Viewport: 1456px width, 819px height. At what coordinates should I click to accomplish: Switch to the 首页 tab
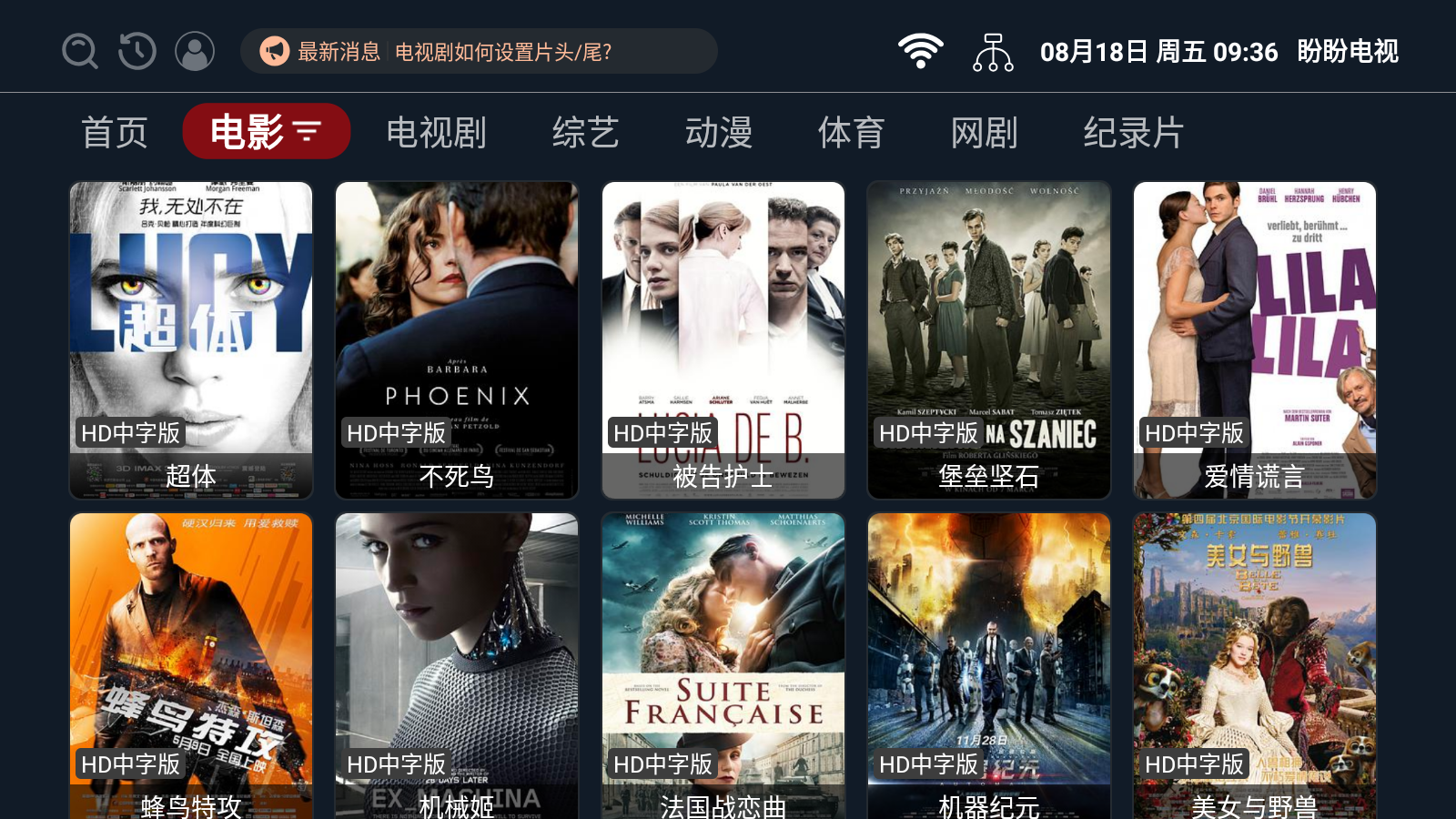(x=115, y=133)
